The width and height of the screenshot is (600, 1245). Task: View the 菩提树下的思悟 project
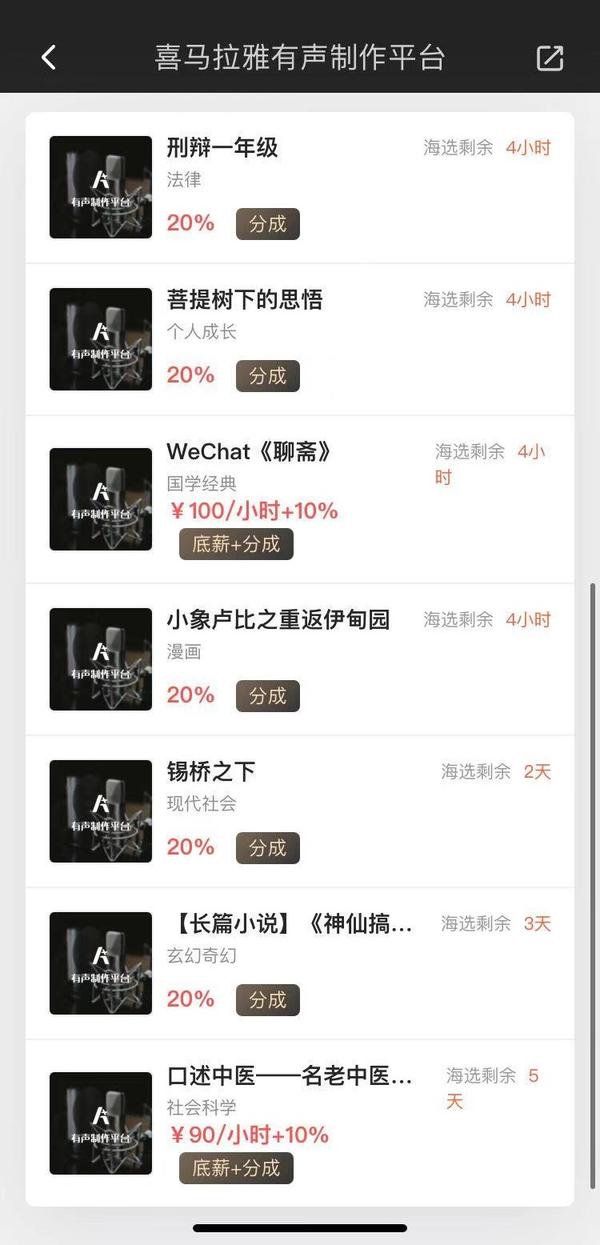(x=245, y=301)
